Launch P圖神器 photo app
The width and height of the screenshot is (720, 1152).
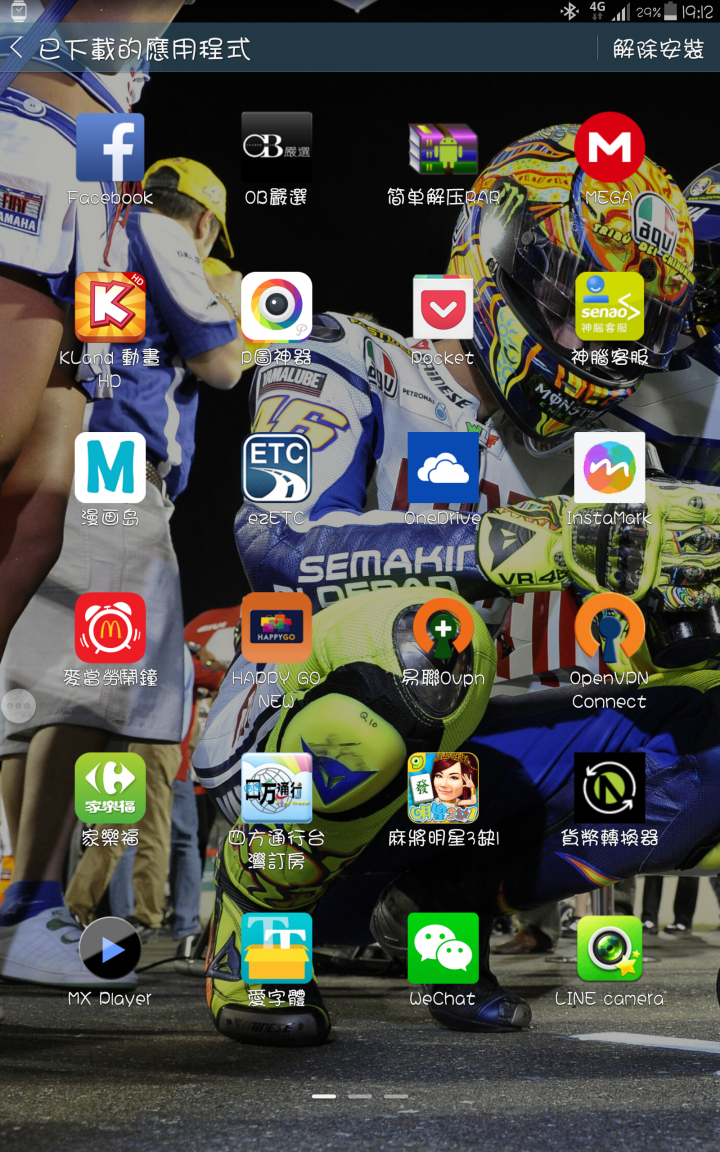coord(276,308)
